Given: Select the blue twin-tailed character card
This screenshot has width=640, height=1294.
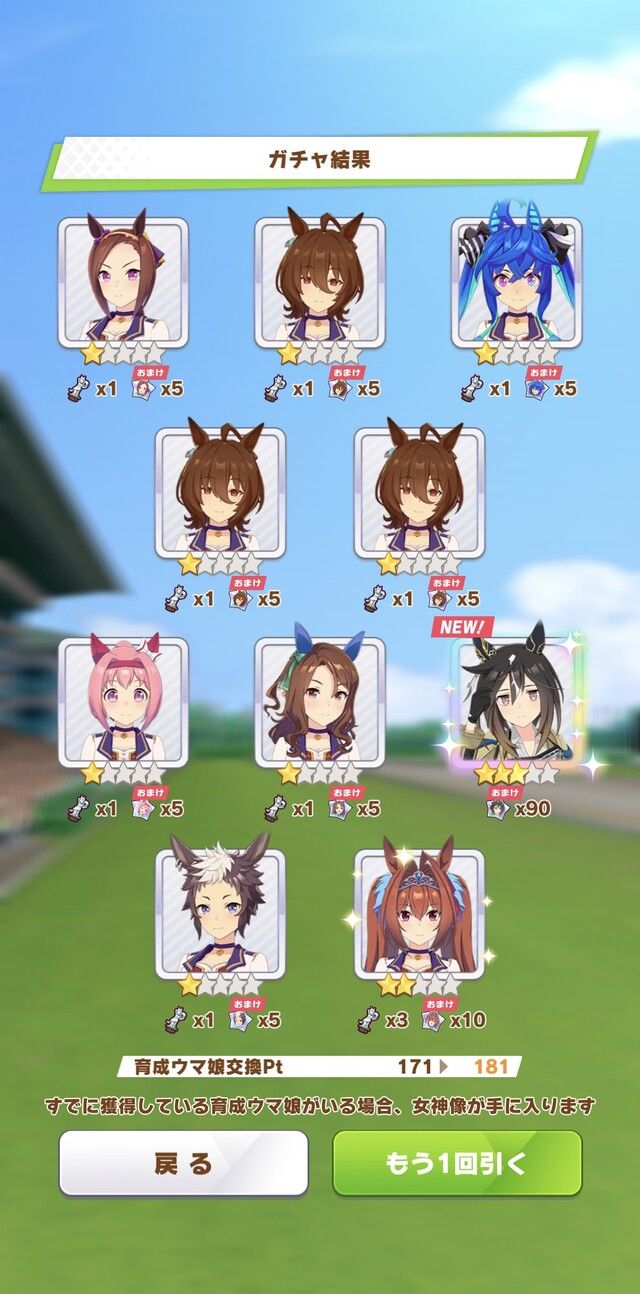Looking at the screenshot, I should click(516, 282).
